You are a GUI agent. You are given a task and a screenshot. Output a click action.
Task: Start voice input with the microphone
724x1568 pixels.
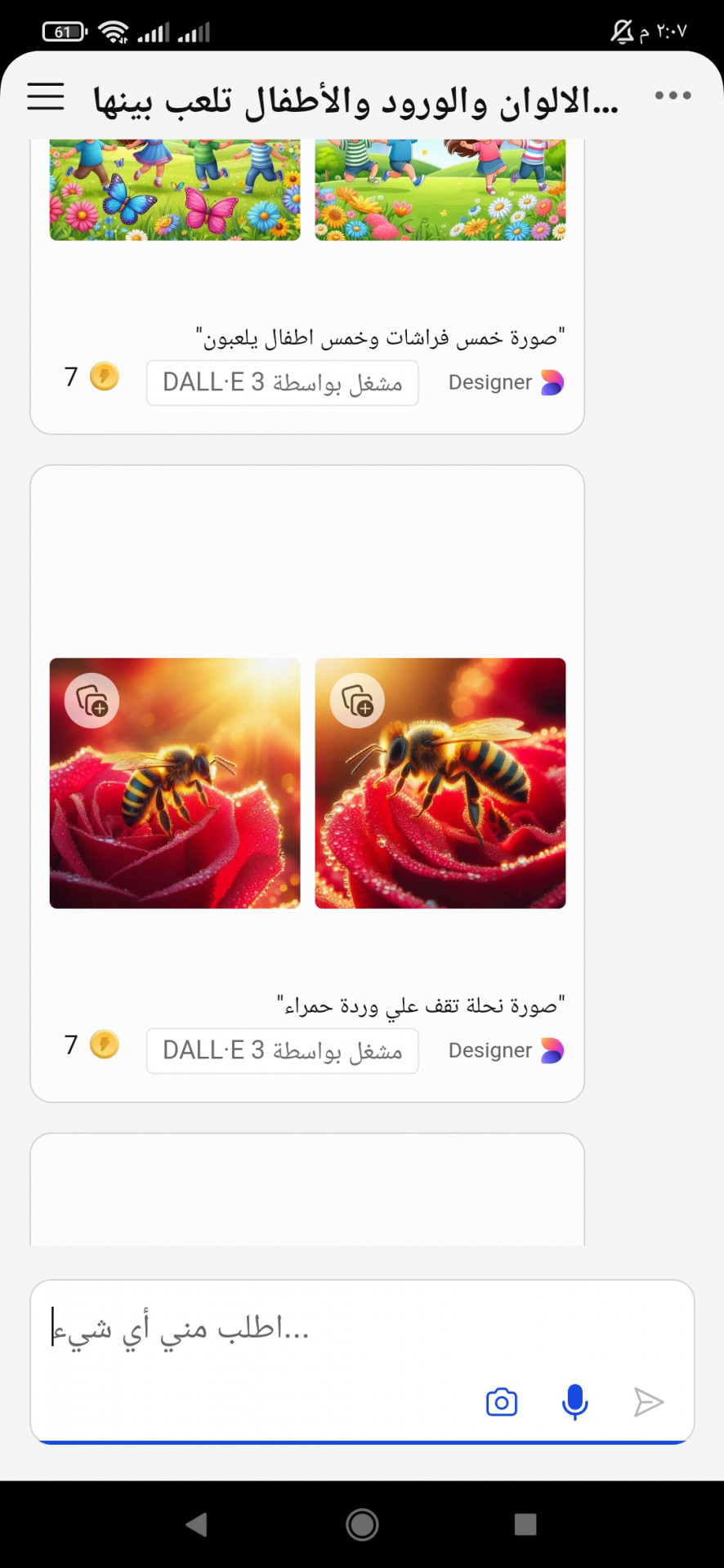(575, 1402)
